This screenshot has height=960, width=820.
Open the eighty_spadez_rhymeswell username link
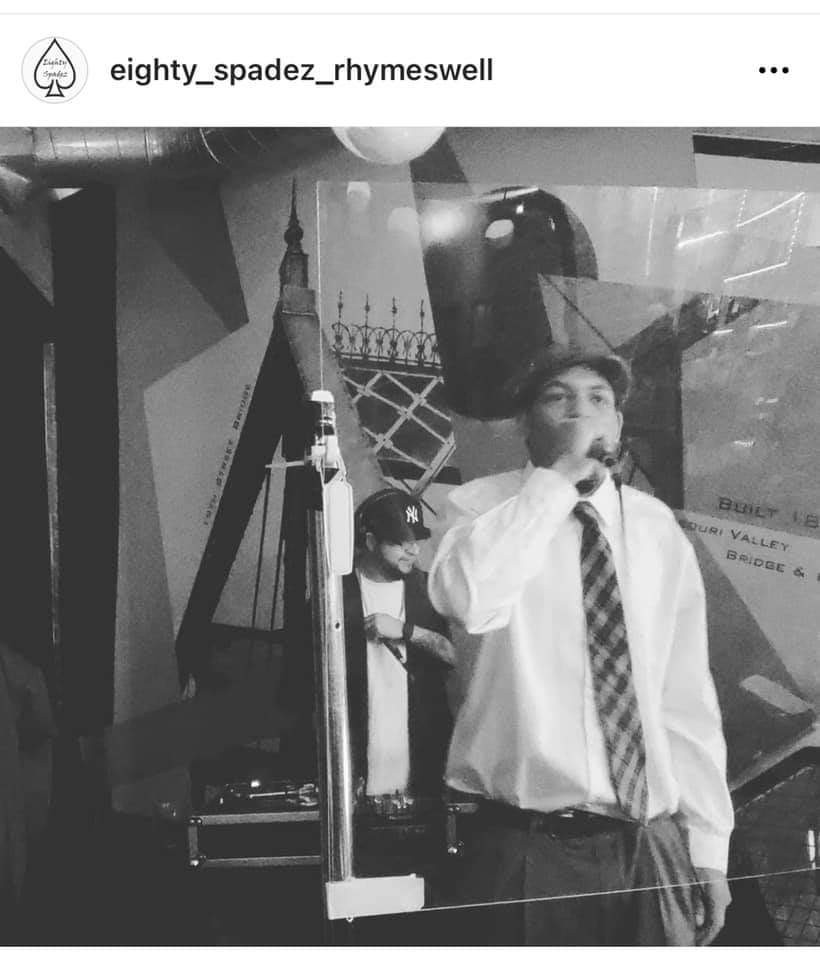(301, 71)
